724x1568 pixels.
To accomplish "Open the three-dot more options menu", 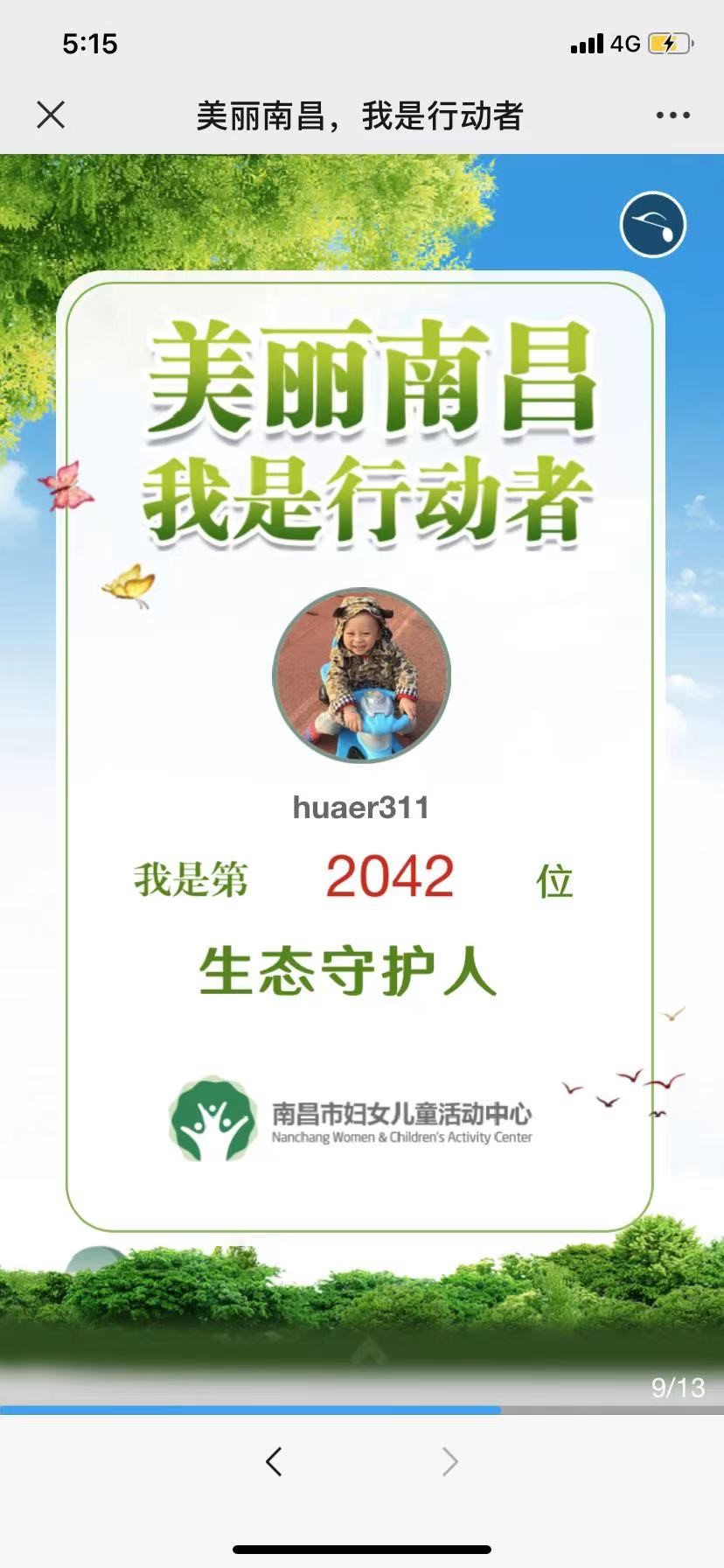I will click(x=672, y=115).
